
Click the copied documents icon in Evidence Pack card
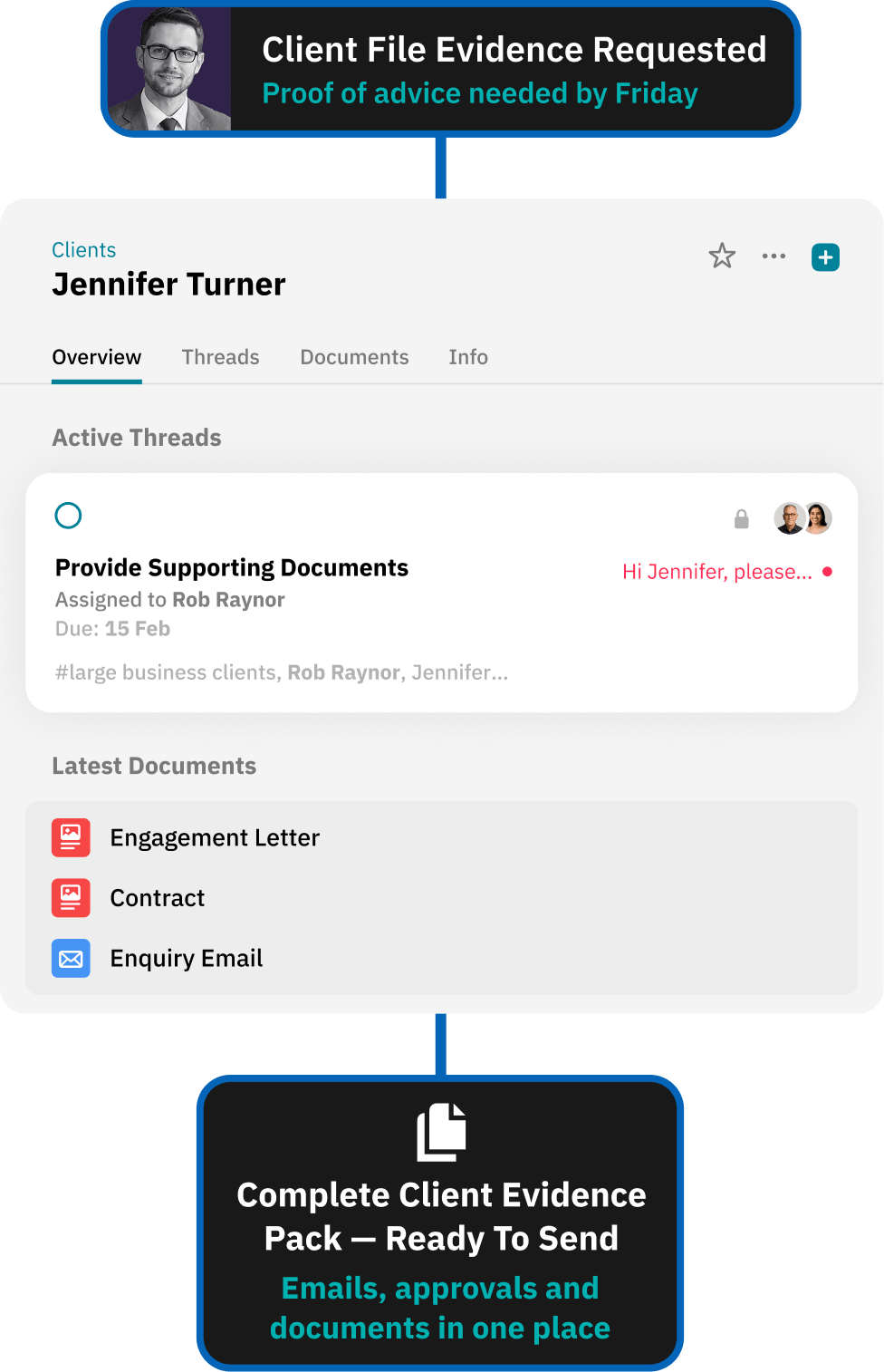click(443, 1130)
